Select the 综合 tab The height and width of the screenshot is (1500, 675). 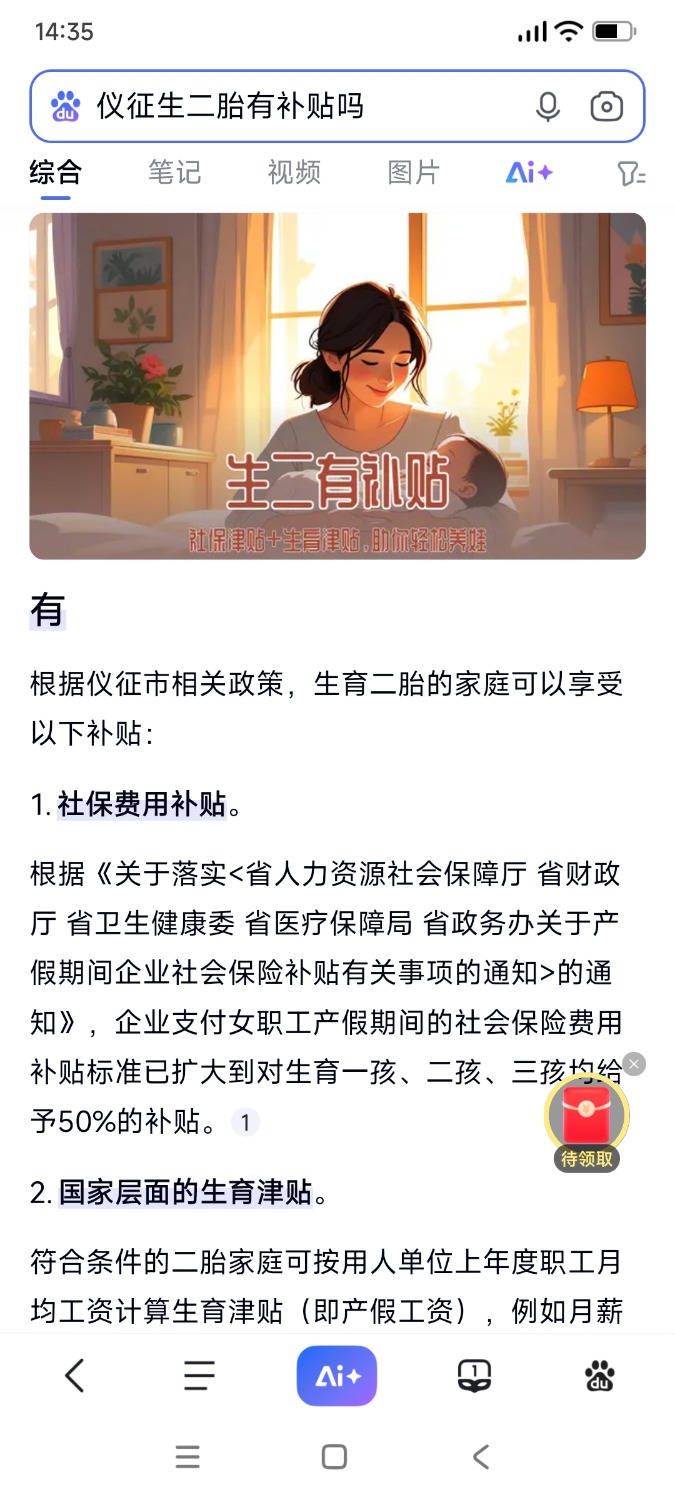pos(55,172)
